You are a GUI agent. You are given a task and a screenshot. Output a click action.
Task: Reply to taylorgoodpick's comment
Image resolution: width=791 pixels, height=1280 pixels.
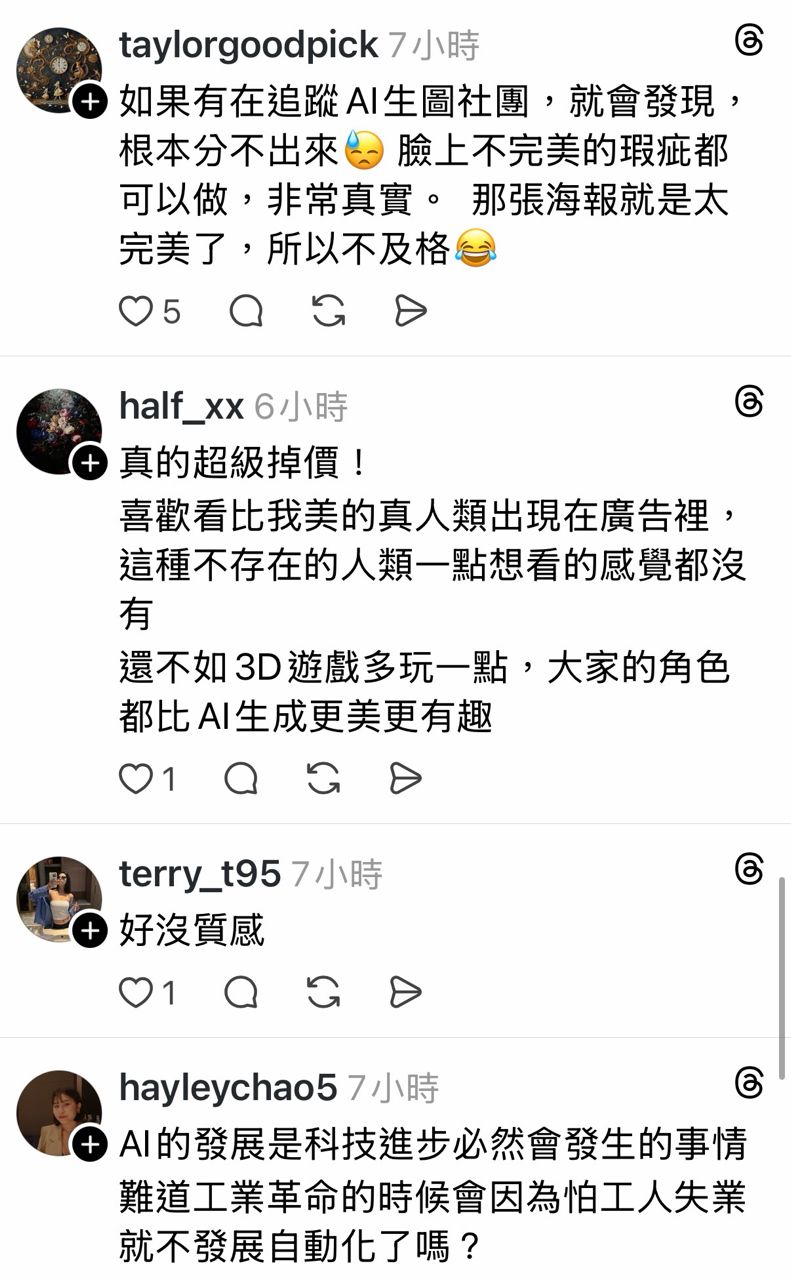tap(246, 312)
